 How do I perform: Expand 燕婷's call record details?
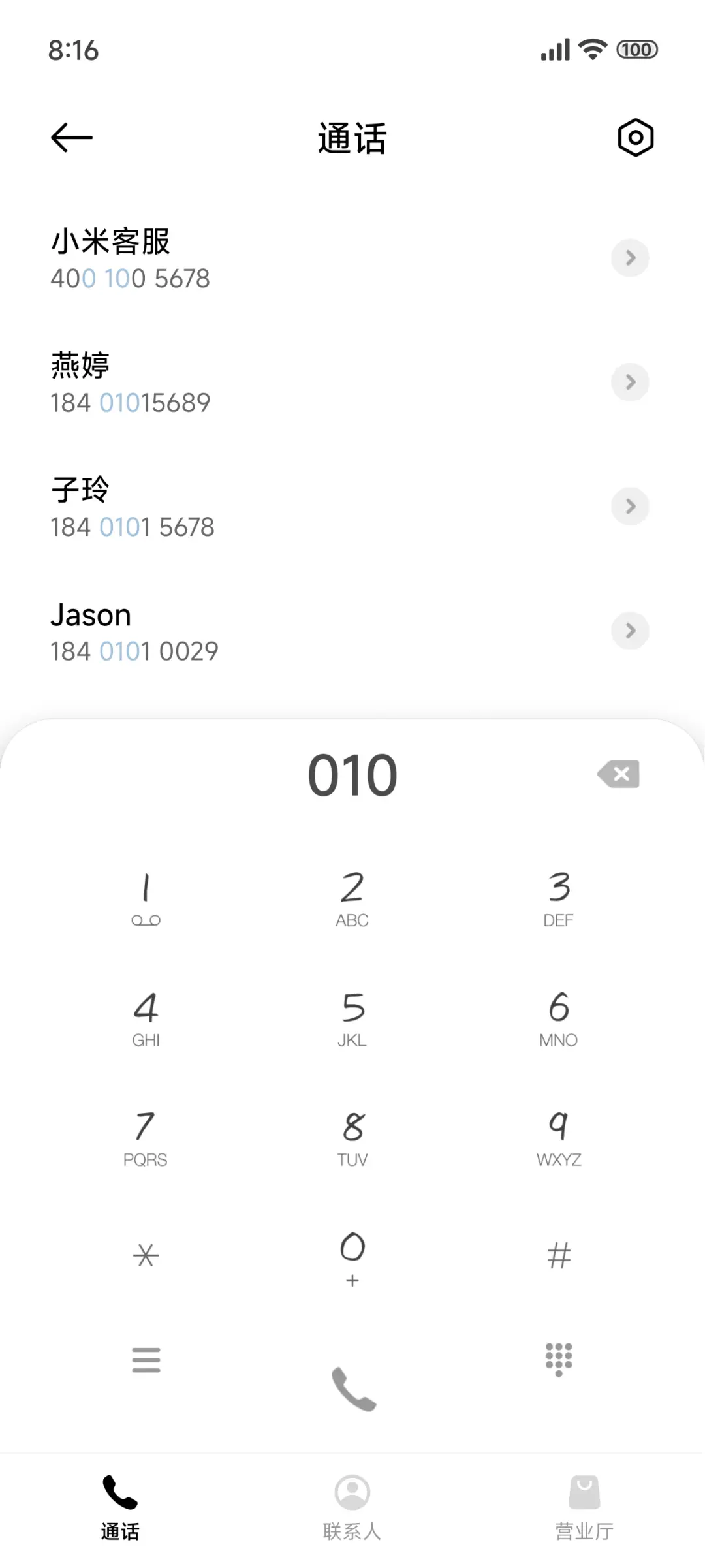[x=629, y=382]
